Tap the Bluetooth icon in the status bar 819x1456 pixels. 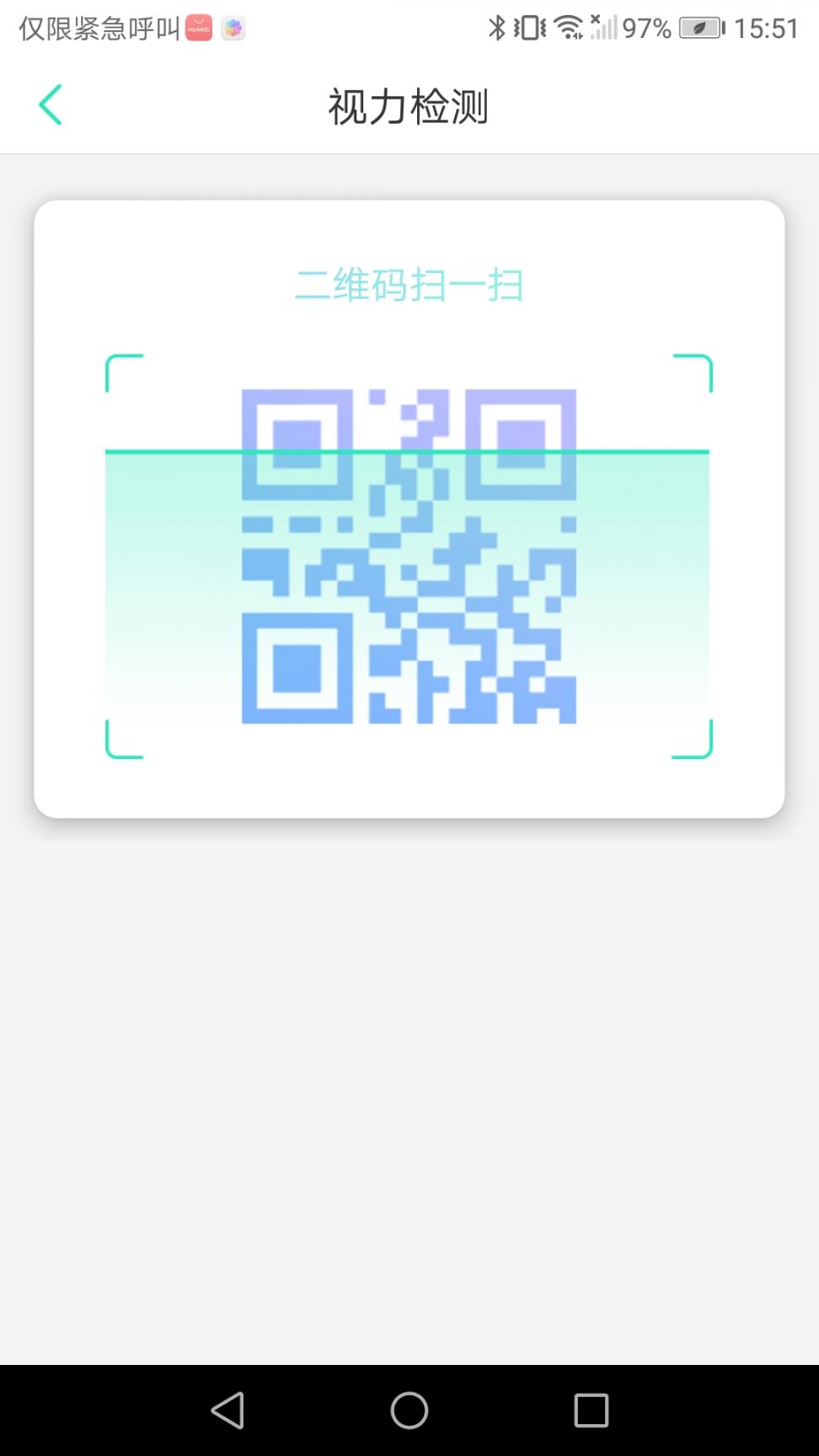498,28
